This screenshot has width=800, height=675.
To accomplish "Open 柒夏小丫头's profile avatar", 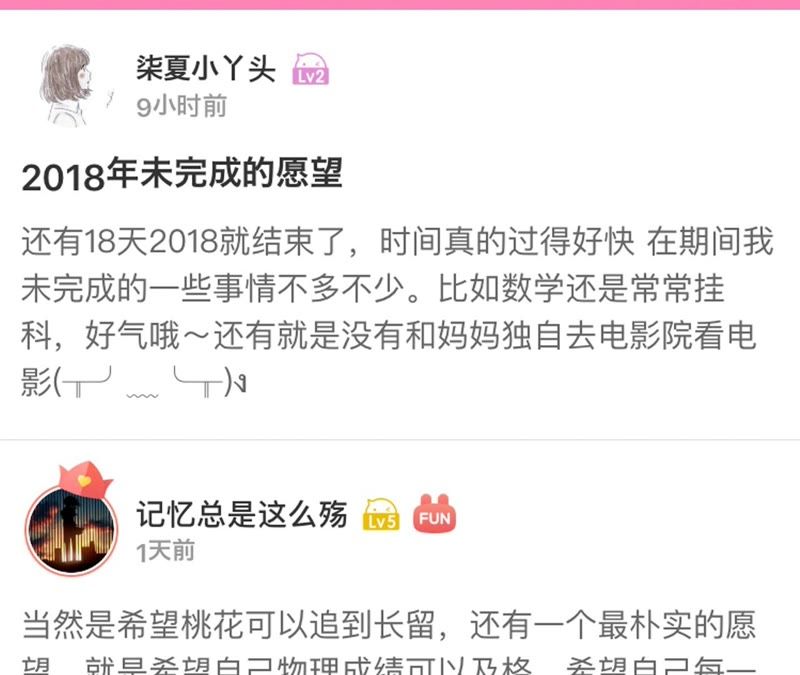I will coord(67,86).
